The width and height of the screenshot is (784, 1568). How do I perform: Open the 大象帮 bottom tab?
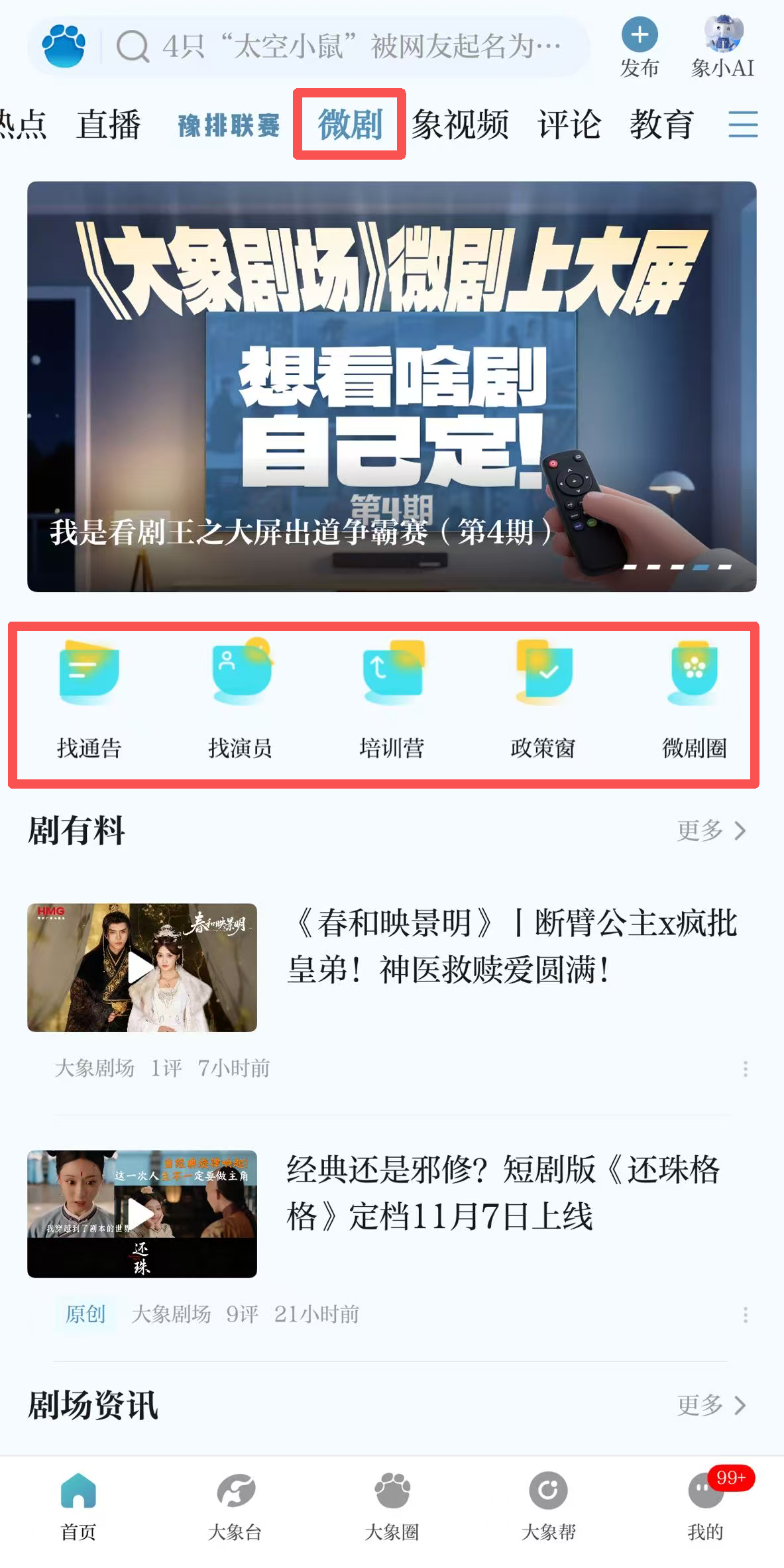[x=548, y=1506]
